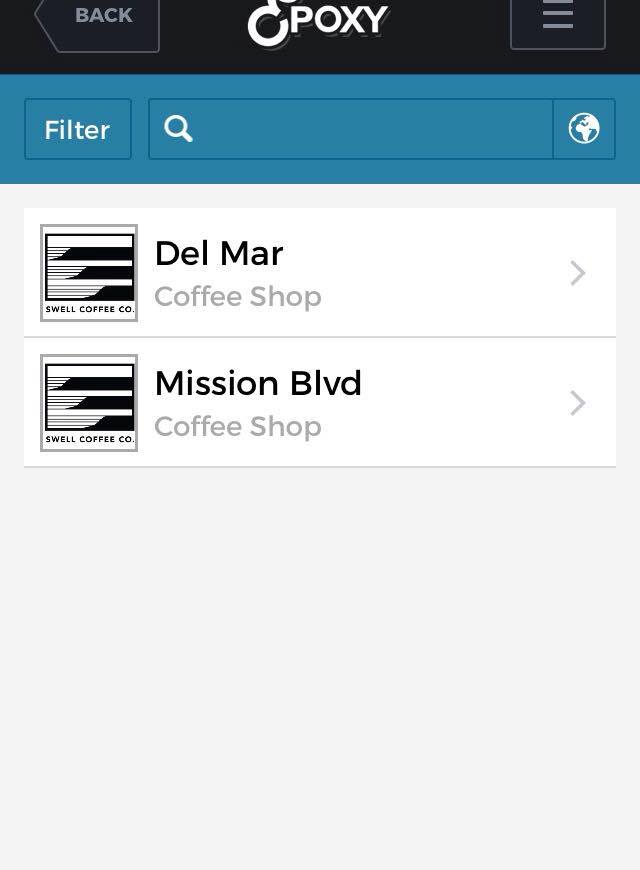This screenshot has width=640, height=870.
Task: Select the Mission Blvd coffee shop
Action: click(320, 403)
